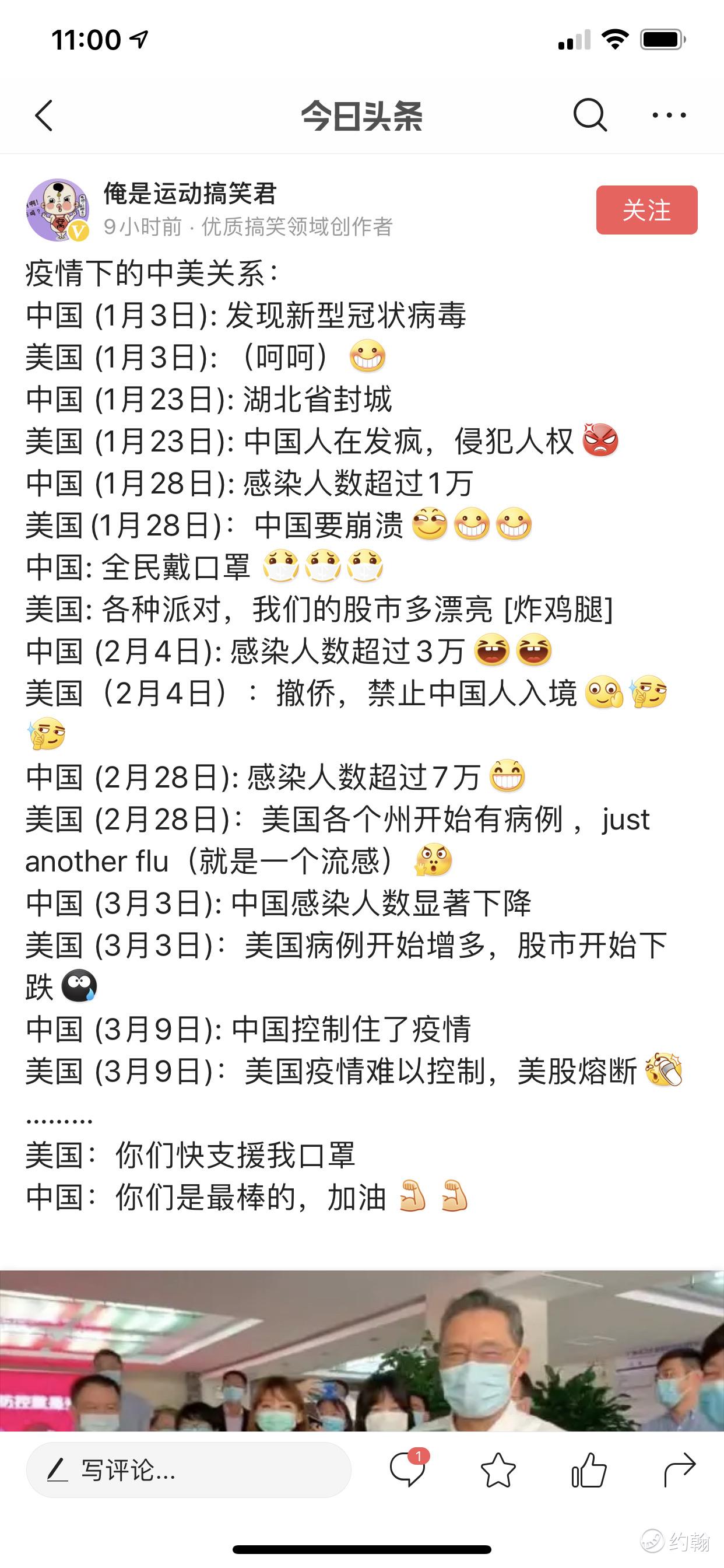View comments via the speech bubble icon
Image resolution: width=724 pixels, height=1568 pixels.
coord(408,1469)
